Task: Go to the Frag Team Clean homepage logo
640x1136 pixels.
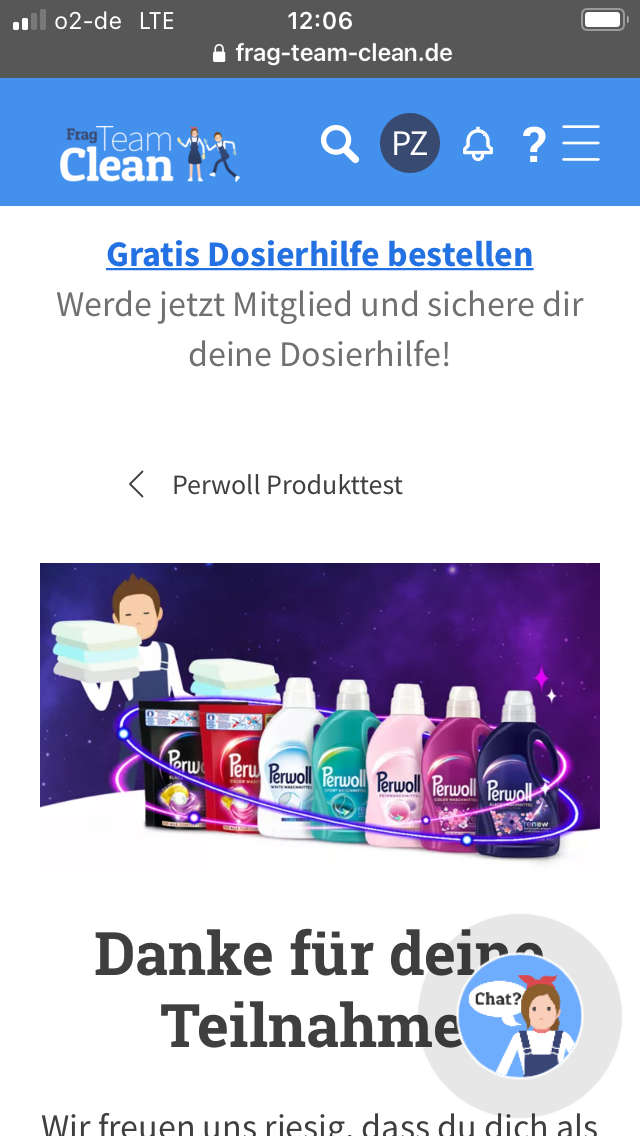Action: [149, 154]
